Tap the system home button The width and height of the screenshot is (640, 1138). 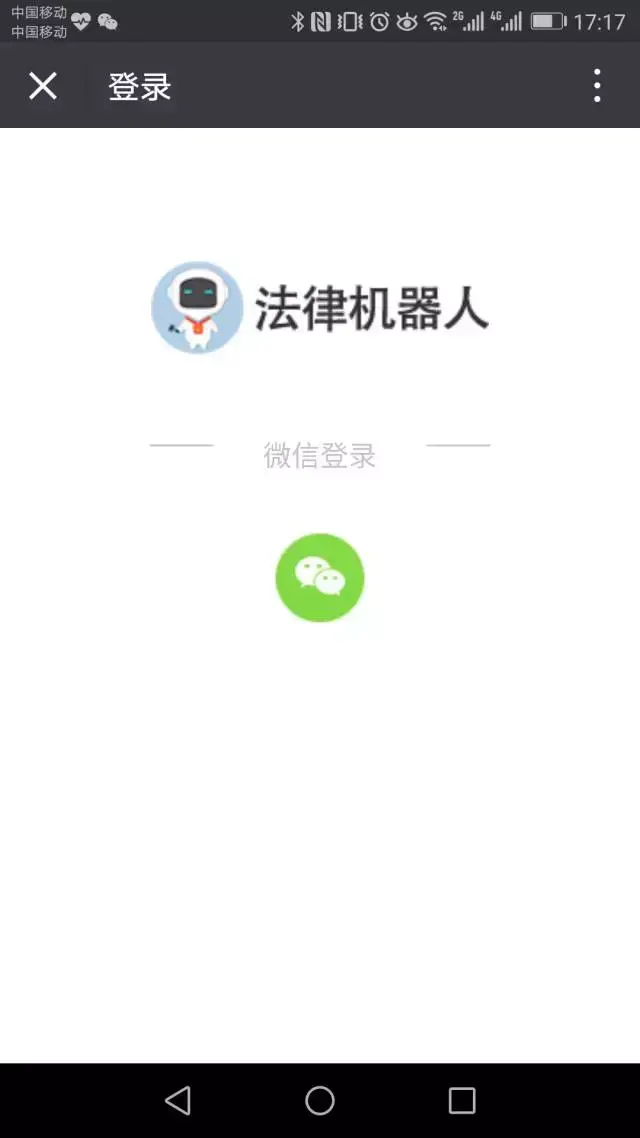319,1100
